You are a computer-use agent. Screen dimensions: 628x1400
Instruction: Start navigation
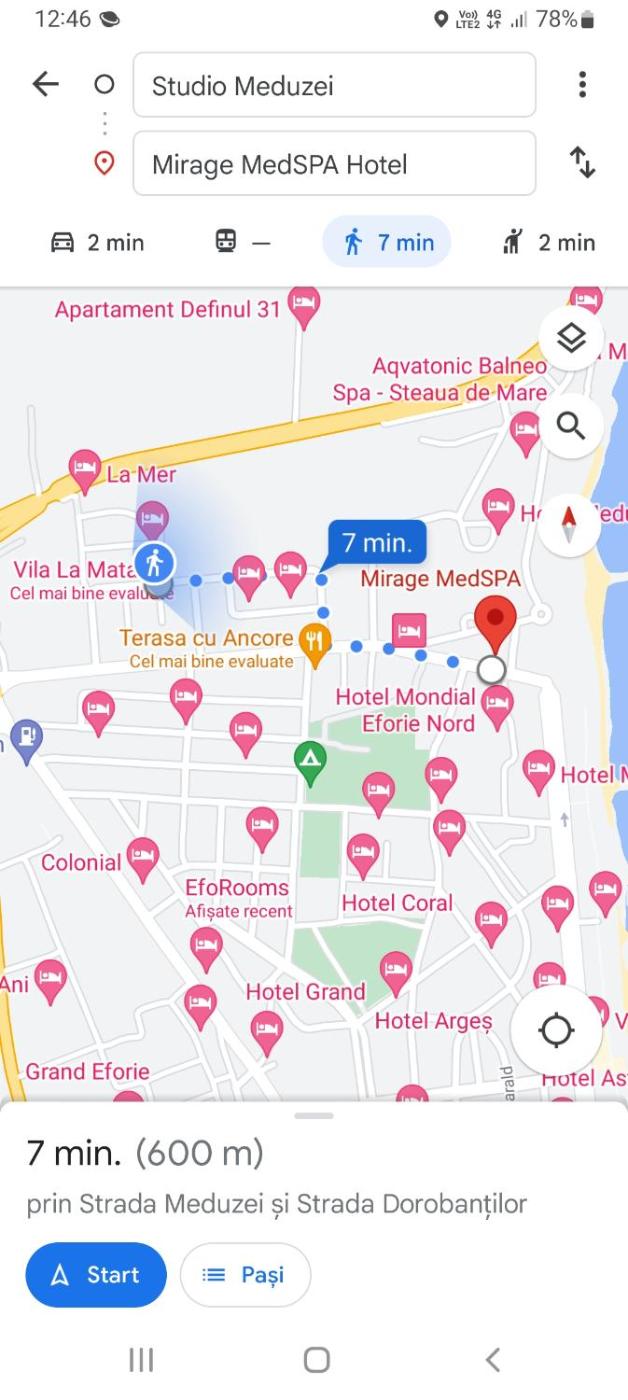96,1275
